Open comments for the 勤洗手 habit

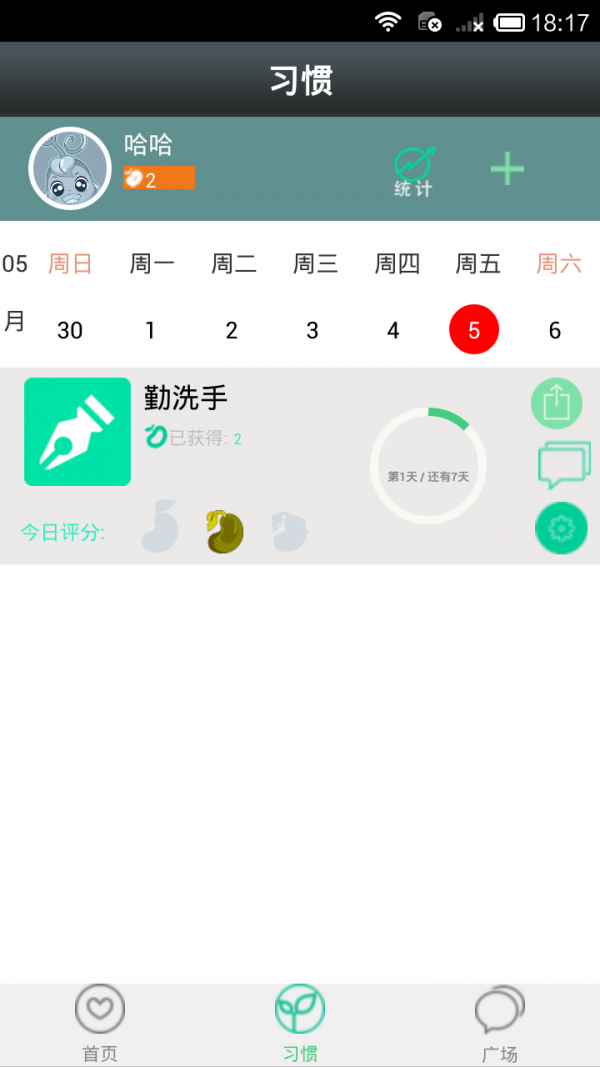click(564, 465)
